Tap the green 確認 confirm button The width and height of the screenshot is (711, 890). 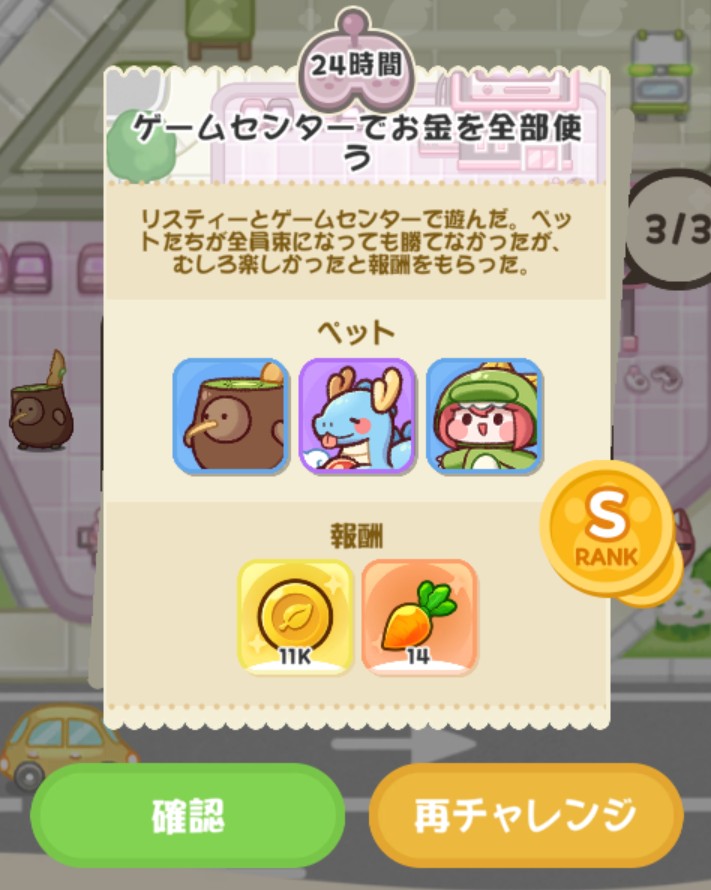[x=187, y=815]
